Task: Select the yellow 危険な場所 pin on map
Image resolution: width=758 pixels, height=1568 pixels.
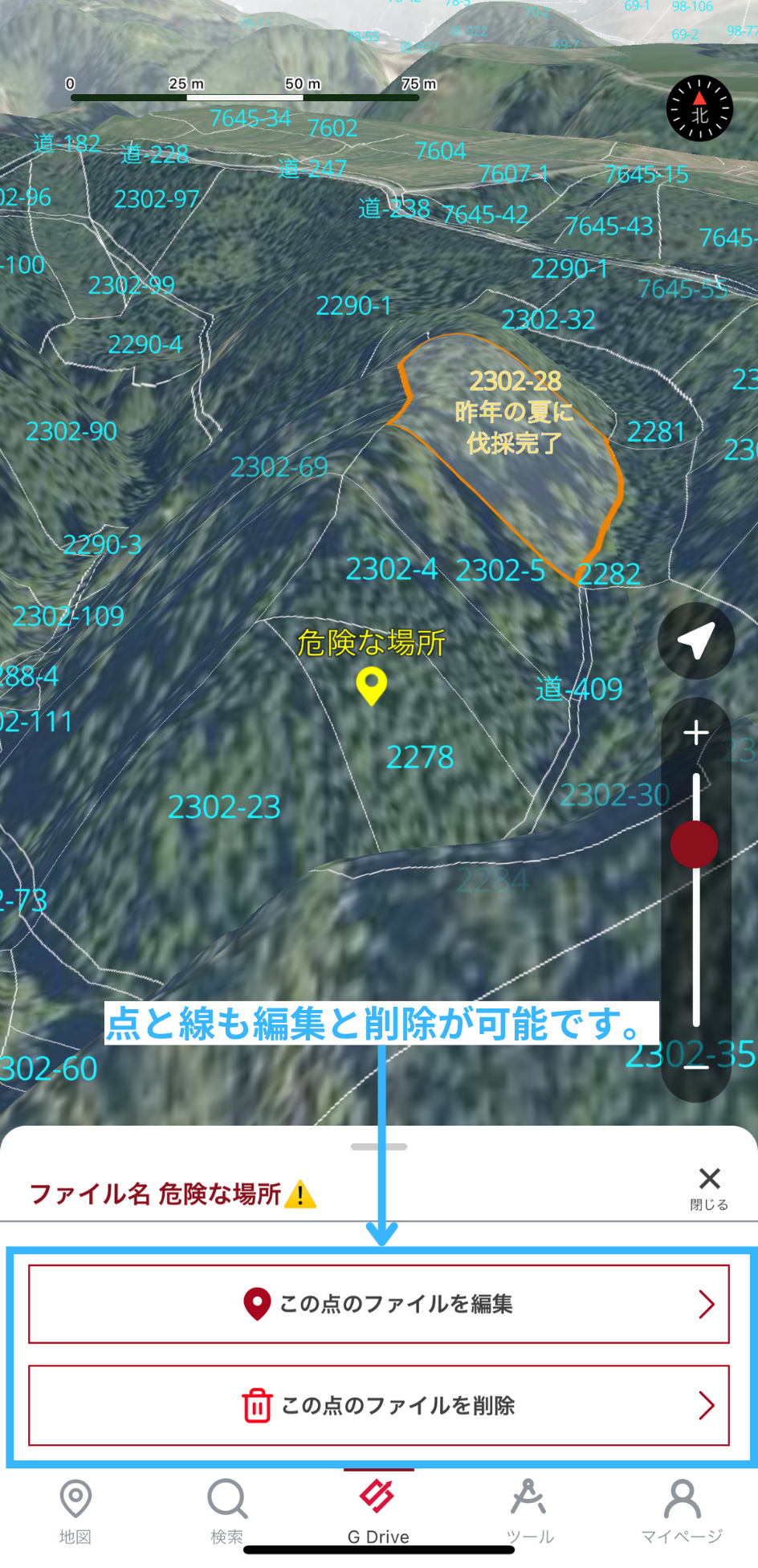Action: (x=371, y=686)
